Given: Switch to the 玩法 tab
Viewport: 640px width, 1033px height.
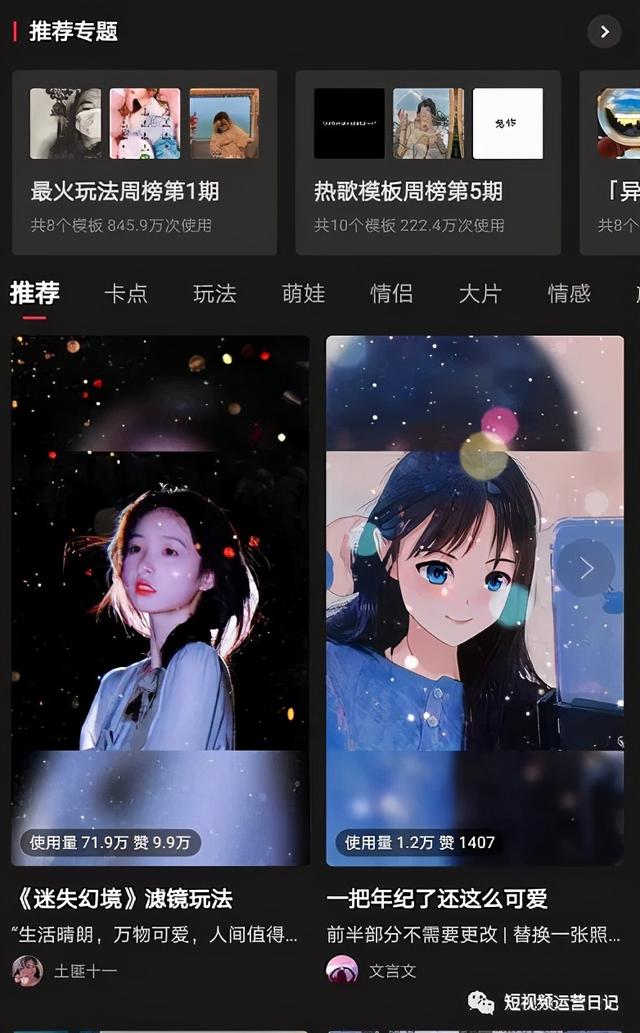Looking at the screenshot, I should click(x=215, y=293).
